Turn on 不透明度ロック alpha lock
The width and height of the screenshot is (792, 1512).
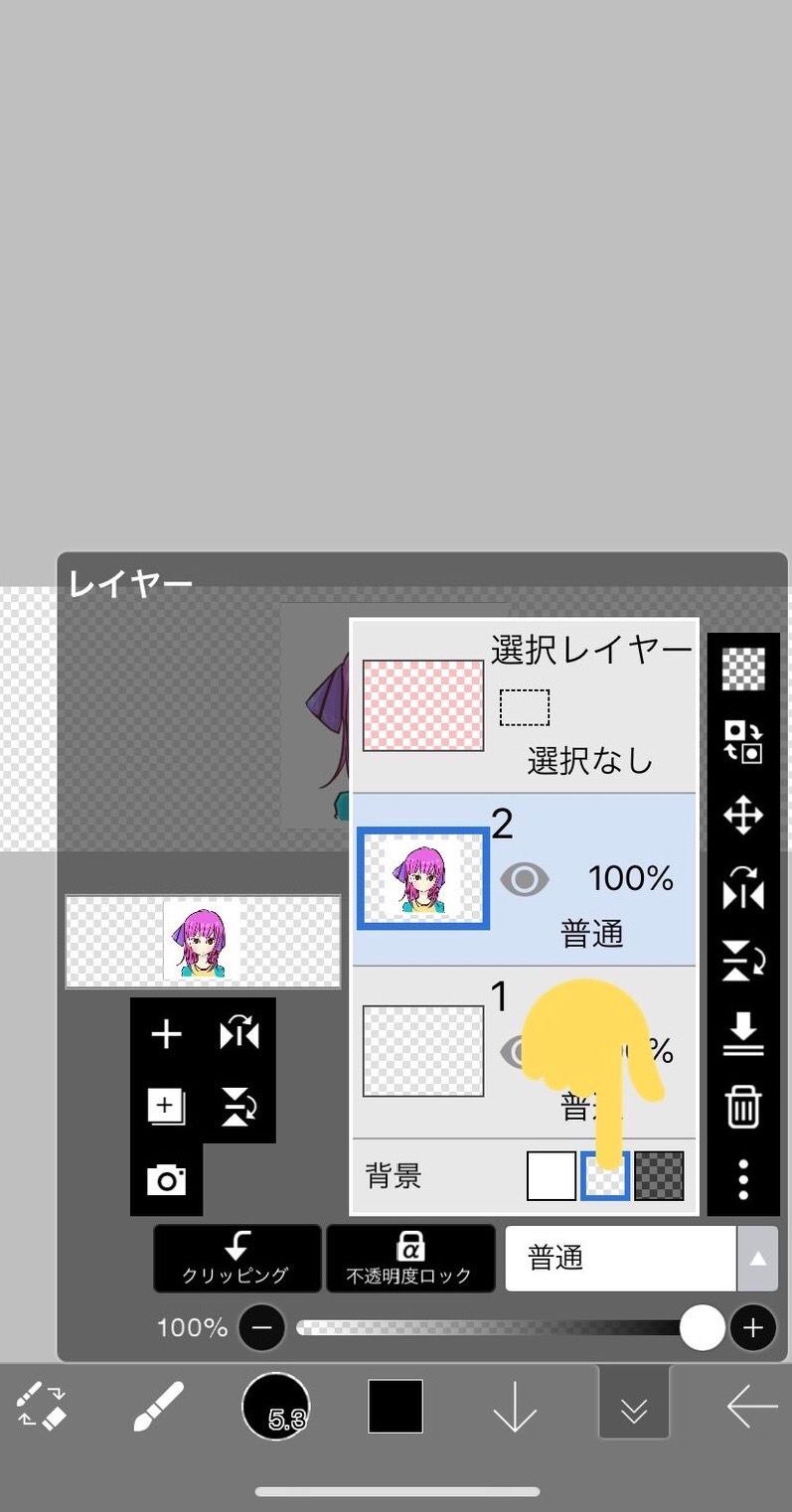pos(410,1258)
